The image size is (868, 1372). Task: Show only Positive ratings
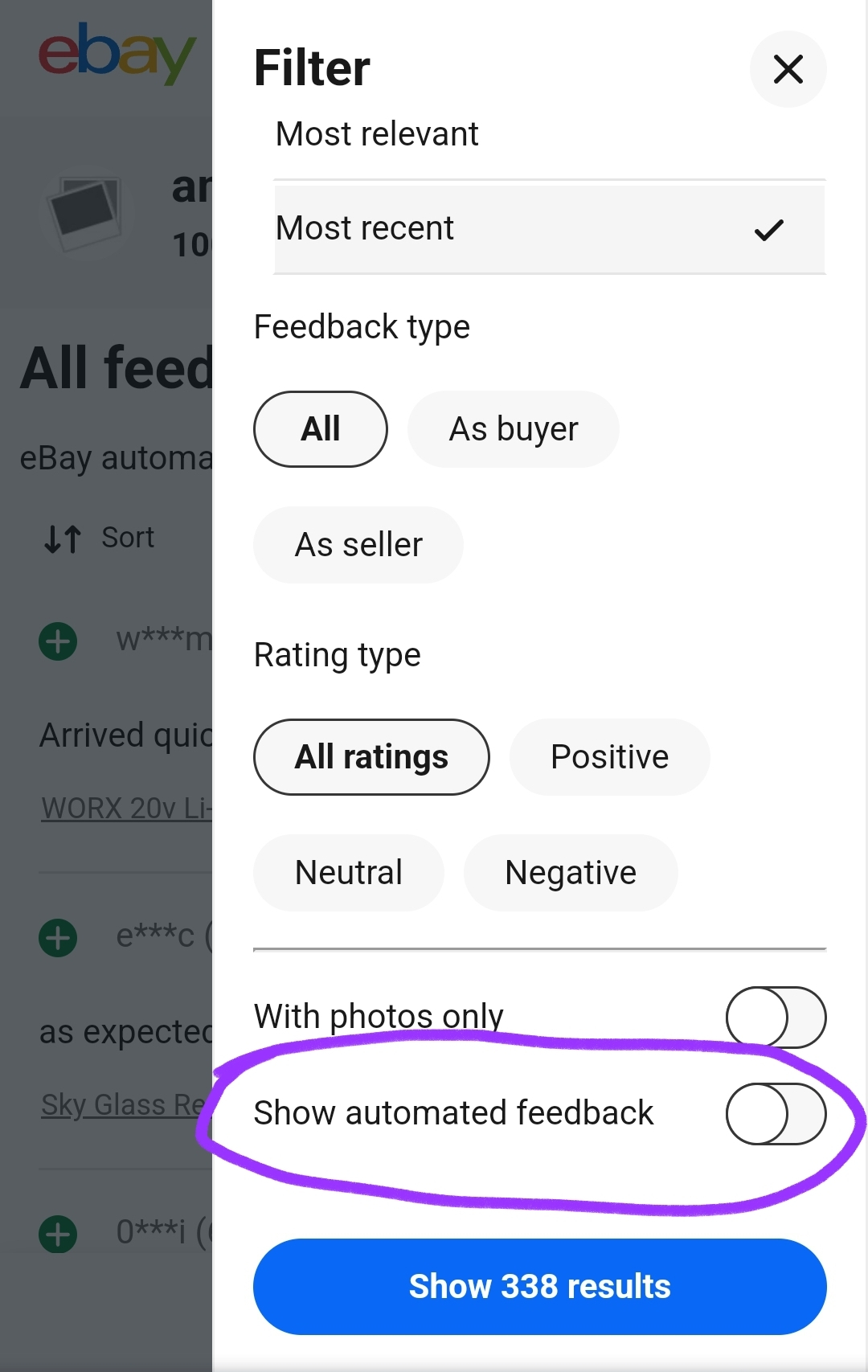coord(609,757)
